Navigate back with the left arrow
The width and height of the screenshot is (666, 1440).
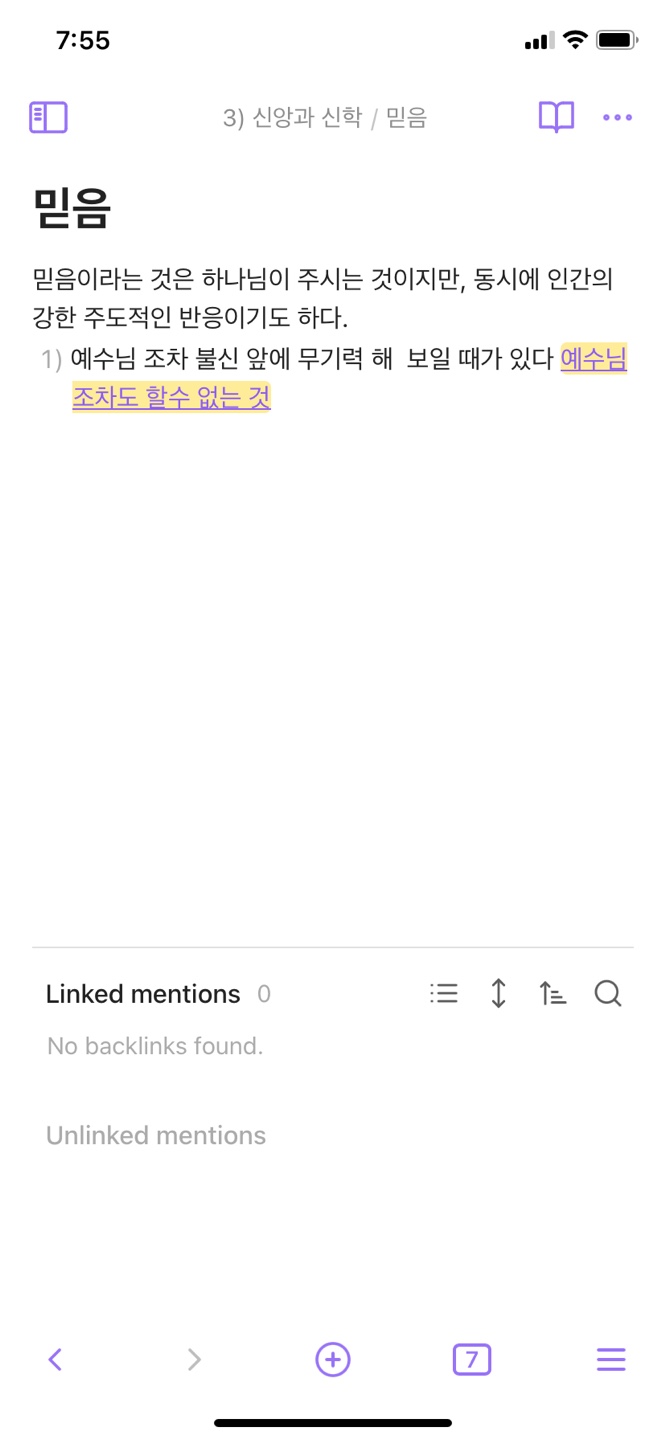point(55,1359)
